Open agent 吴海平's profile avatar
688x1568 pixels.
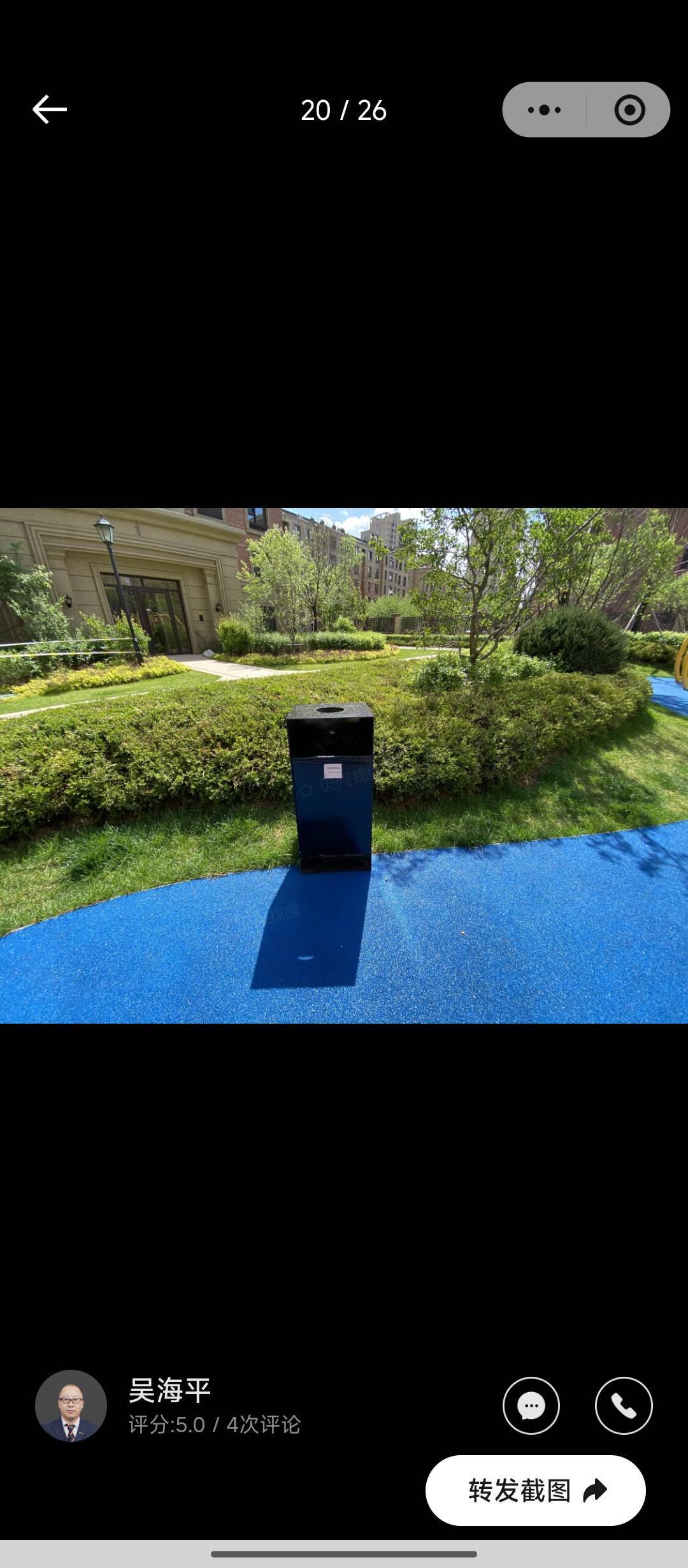coord(71,1405)
